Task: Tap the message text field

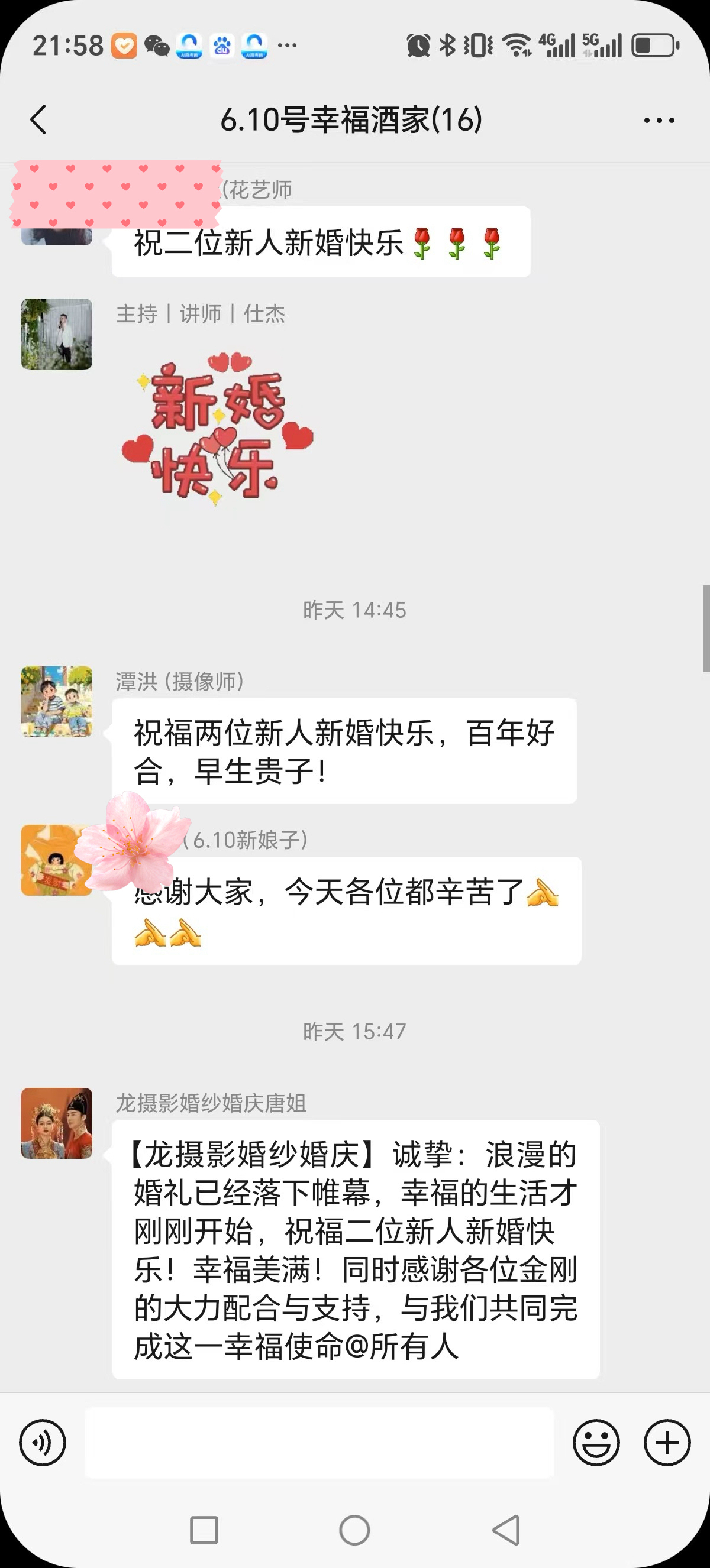Action: (319, 1442)
